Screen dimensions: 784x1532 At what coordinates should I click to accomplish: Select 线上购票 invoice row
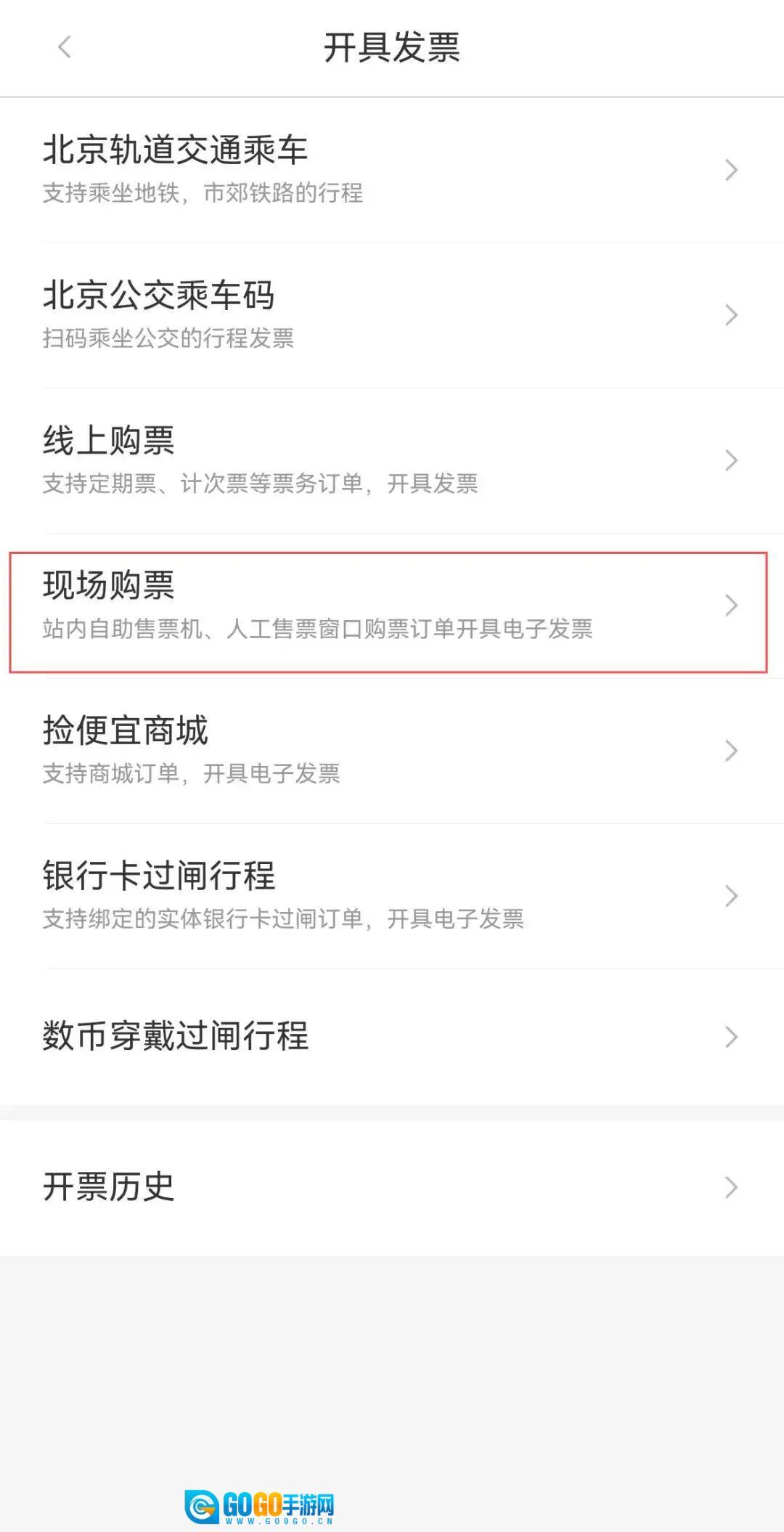pos(391,460)
